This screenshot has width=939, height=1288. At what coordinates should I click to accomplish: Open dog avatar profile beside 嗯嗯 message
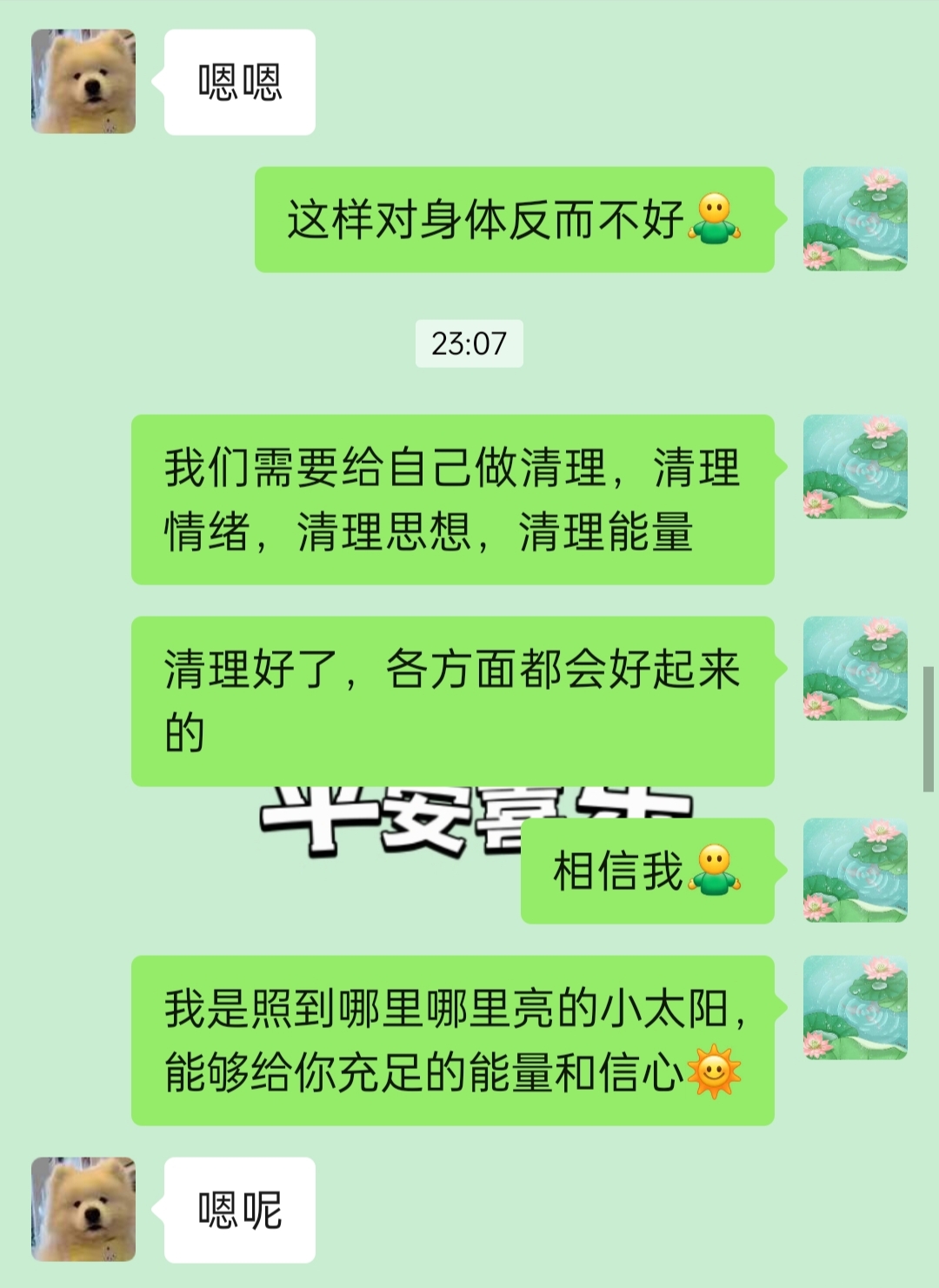pyautogui.click(x=83, y=82)
